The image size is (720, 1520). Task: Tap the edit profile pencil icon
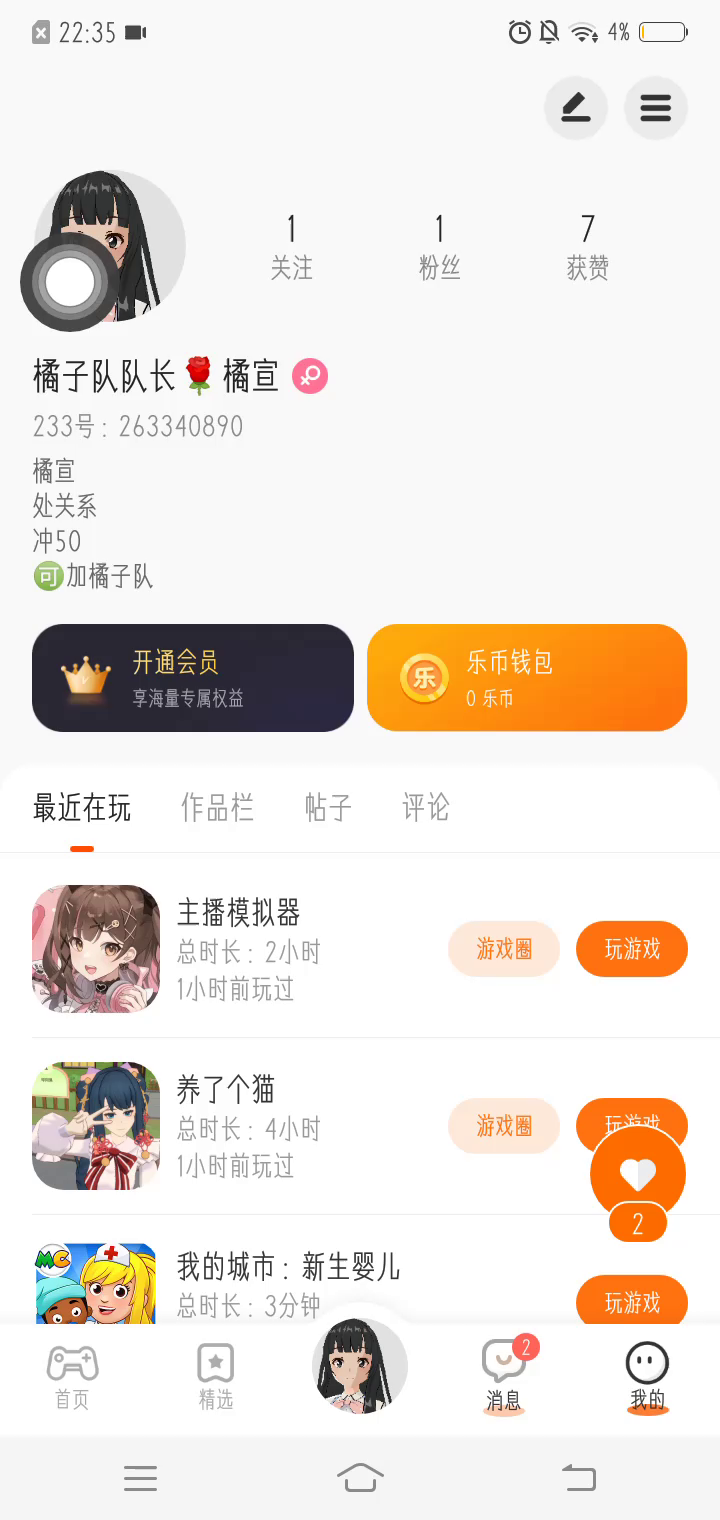[x=575, y=108]
